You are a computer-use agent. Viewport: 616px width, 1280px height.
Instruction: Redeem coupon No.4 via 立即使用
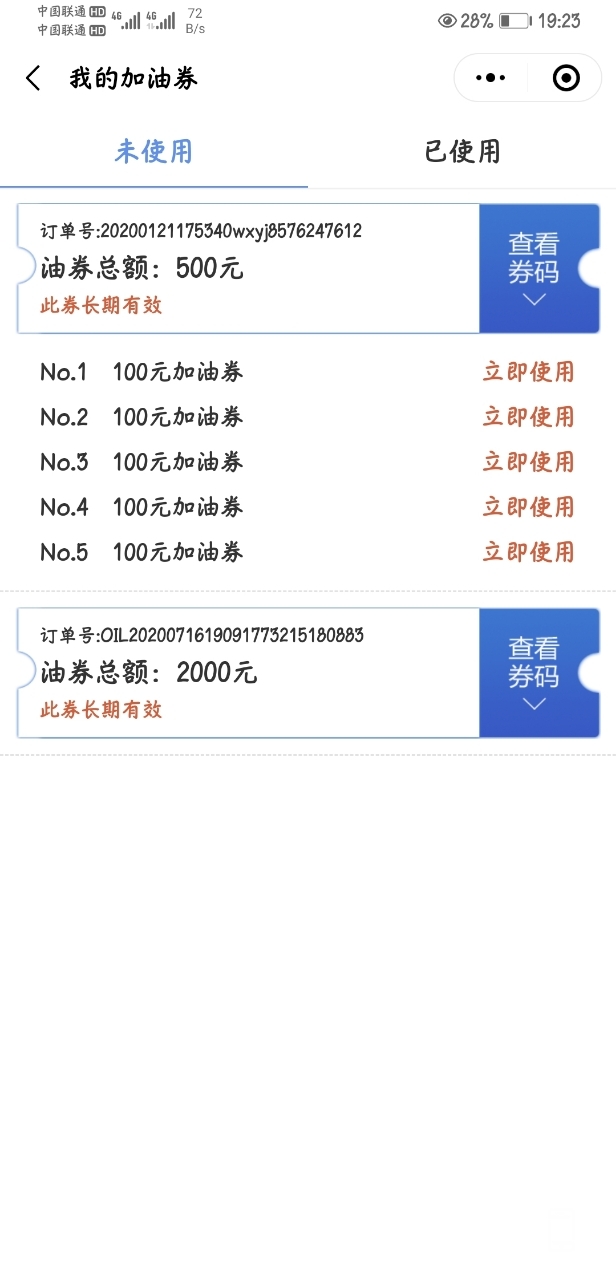click(x=529, y=507)
